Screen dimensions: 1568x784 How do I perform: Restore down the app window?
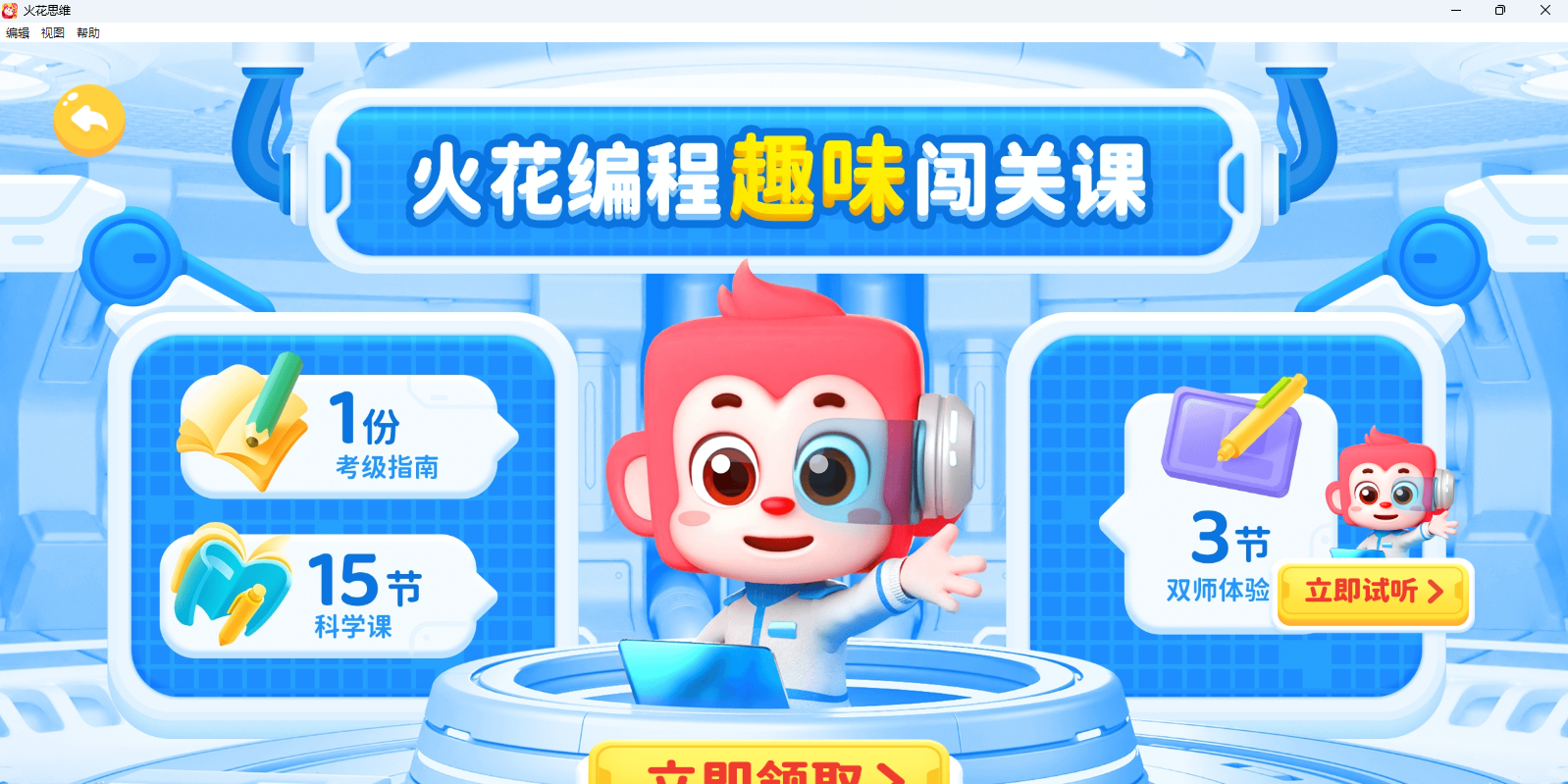click(x=1500, y=10)
